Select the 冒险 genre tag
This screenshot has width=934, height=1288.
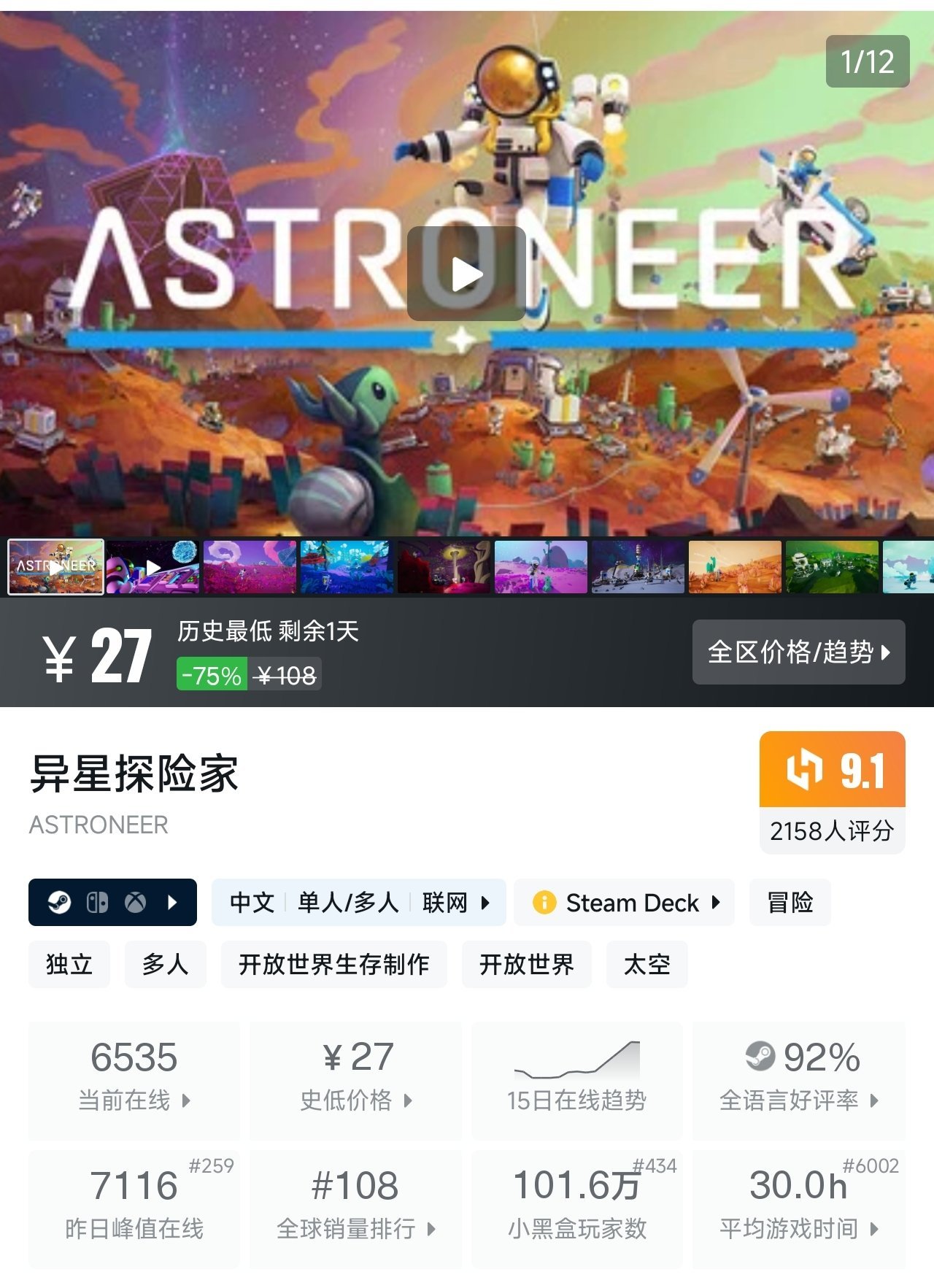(790, 903)
